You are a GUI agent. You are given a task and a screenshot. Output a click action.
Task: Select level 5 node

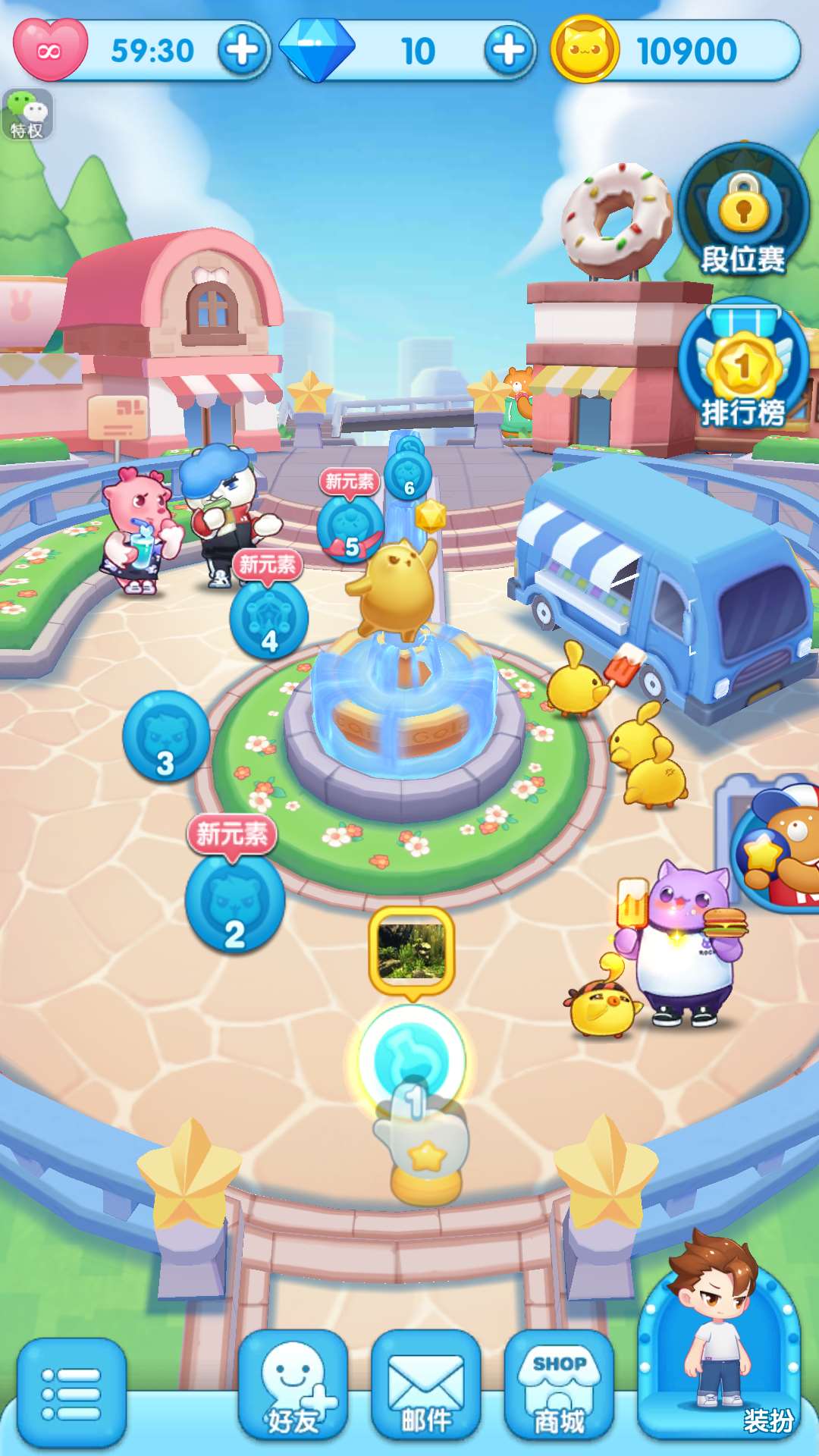350,529
